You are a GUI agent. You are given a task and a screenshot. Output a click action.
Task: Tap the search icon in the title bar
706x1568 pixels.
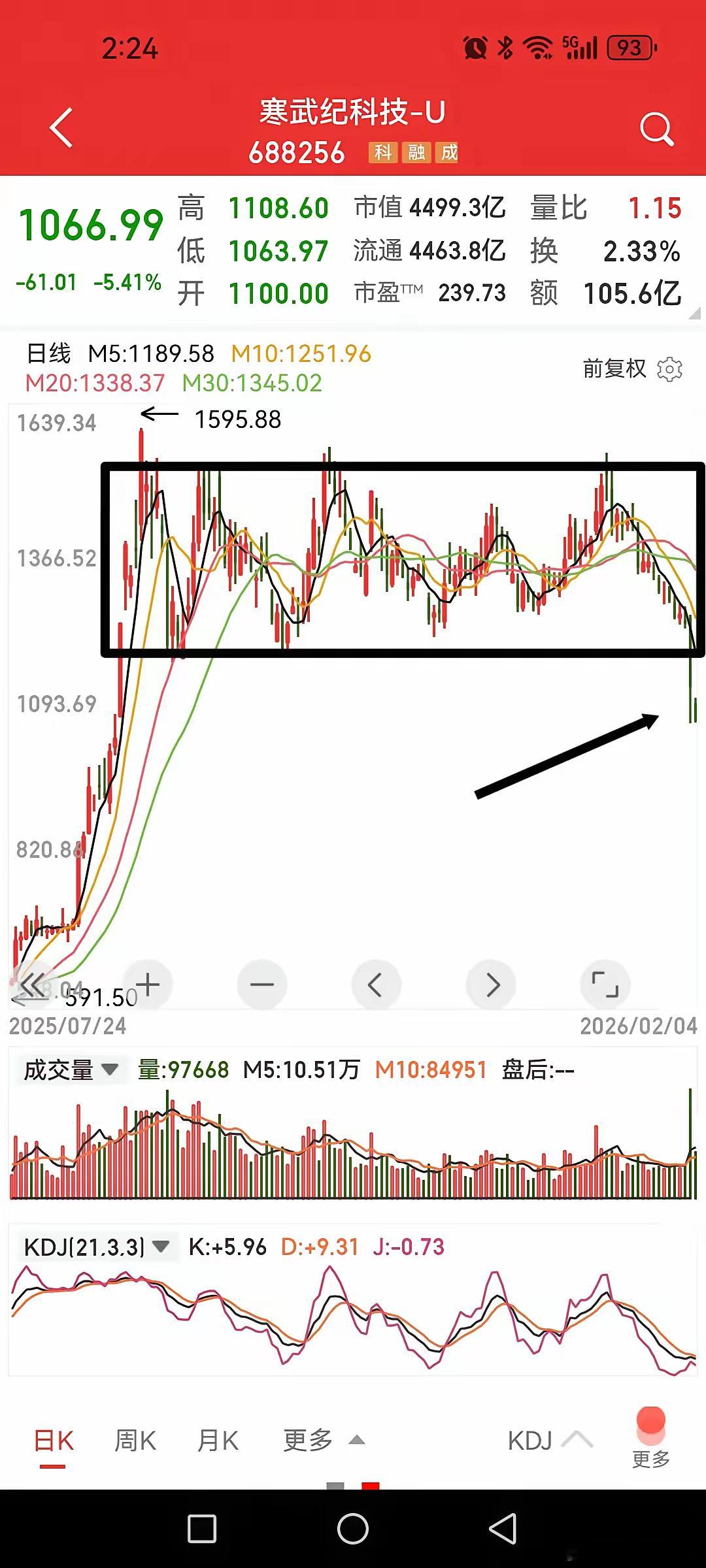click(x=656, y=128)
